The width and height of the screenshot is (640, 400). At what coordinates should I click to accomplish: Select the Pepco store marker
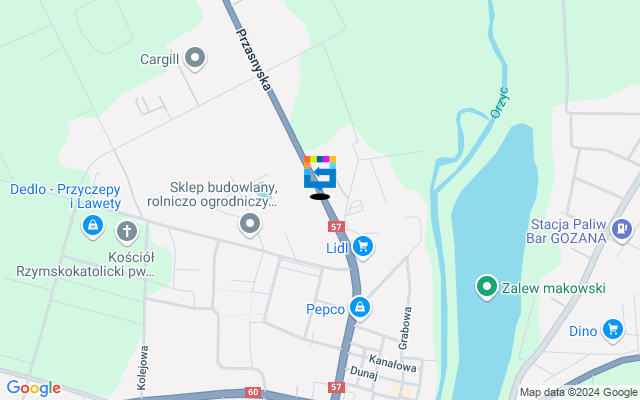[359, 308]
